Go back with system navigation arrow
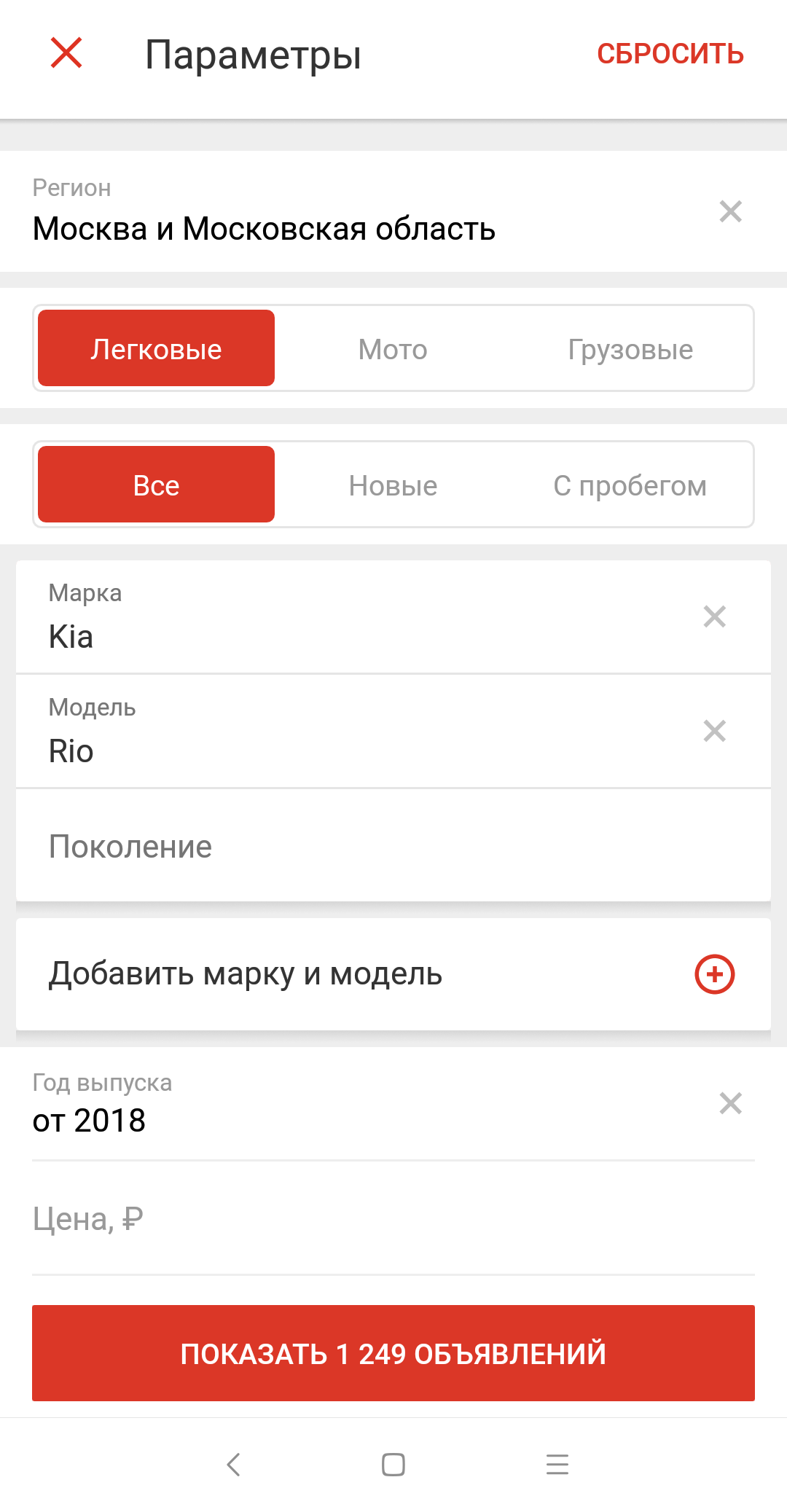Screen dimensions: 787x1512 (233, 1464)
